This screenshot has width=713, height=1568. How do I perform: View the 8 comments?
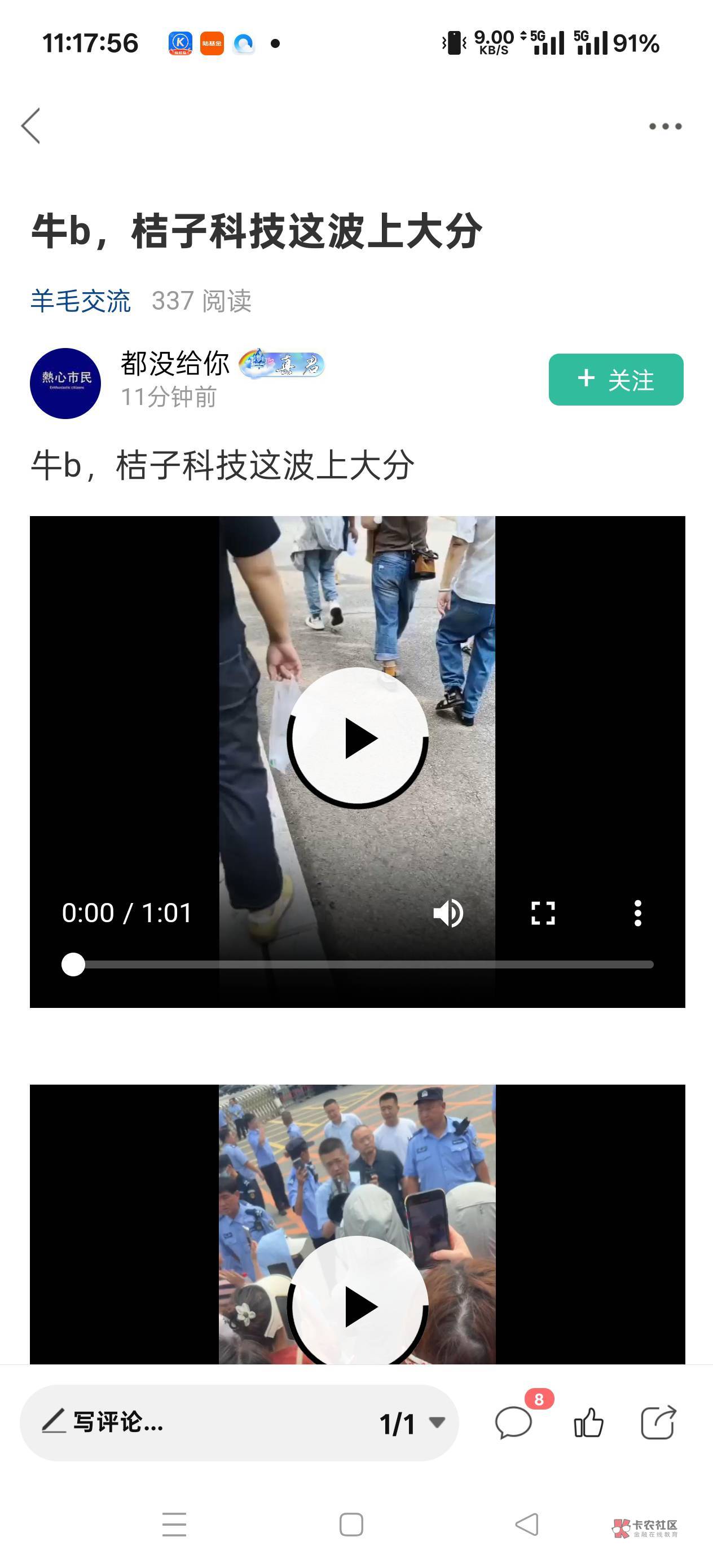[514, 1422]
